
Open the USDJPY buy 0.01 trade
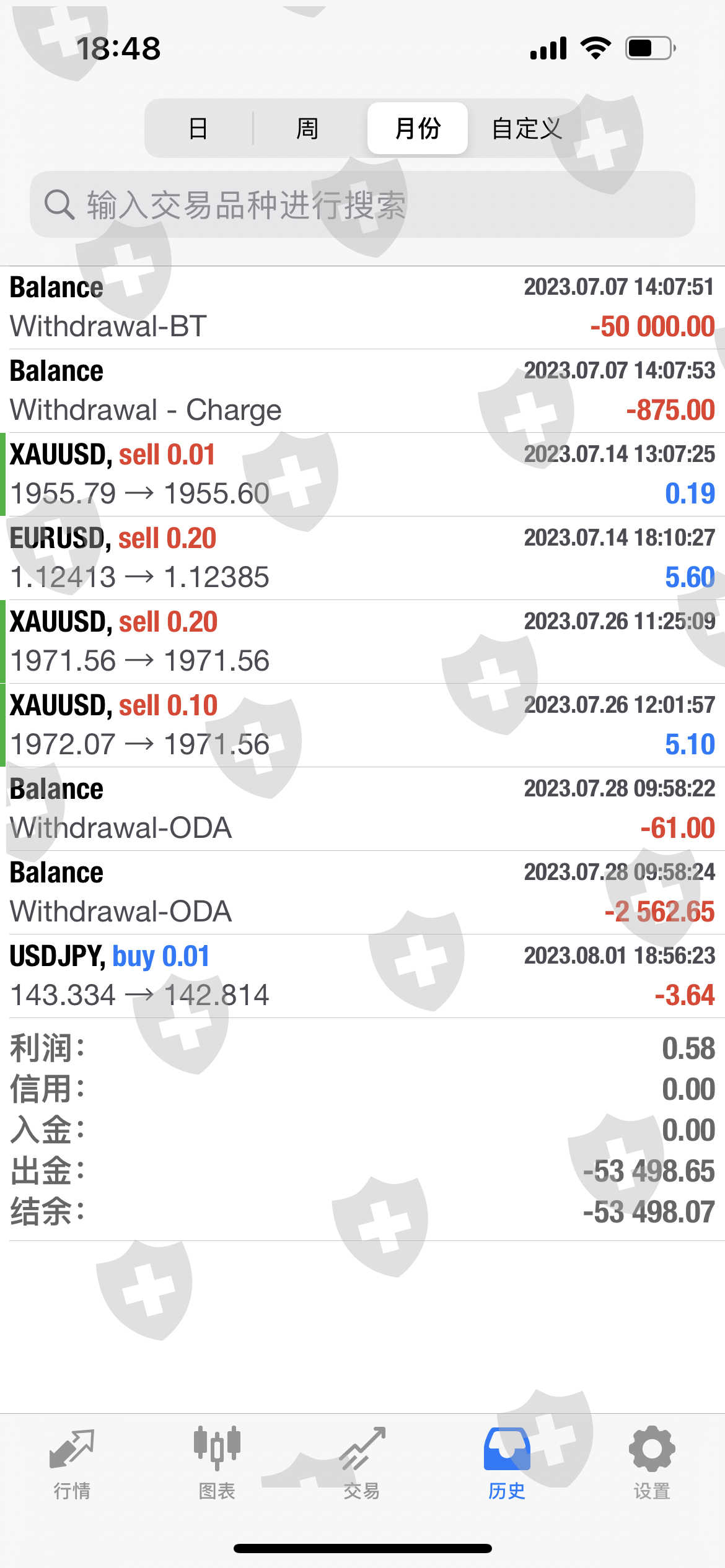[x=362, y=976]
